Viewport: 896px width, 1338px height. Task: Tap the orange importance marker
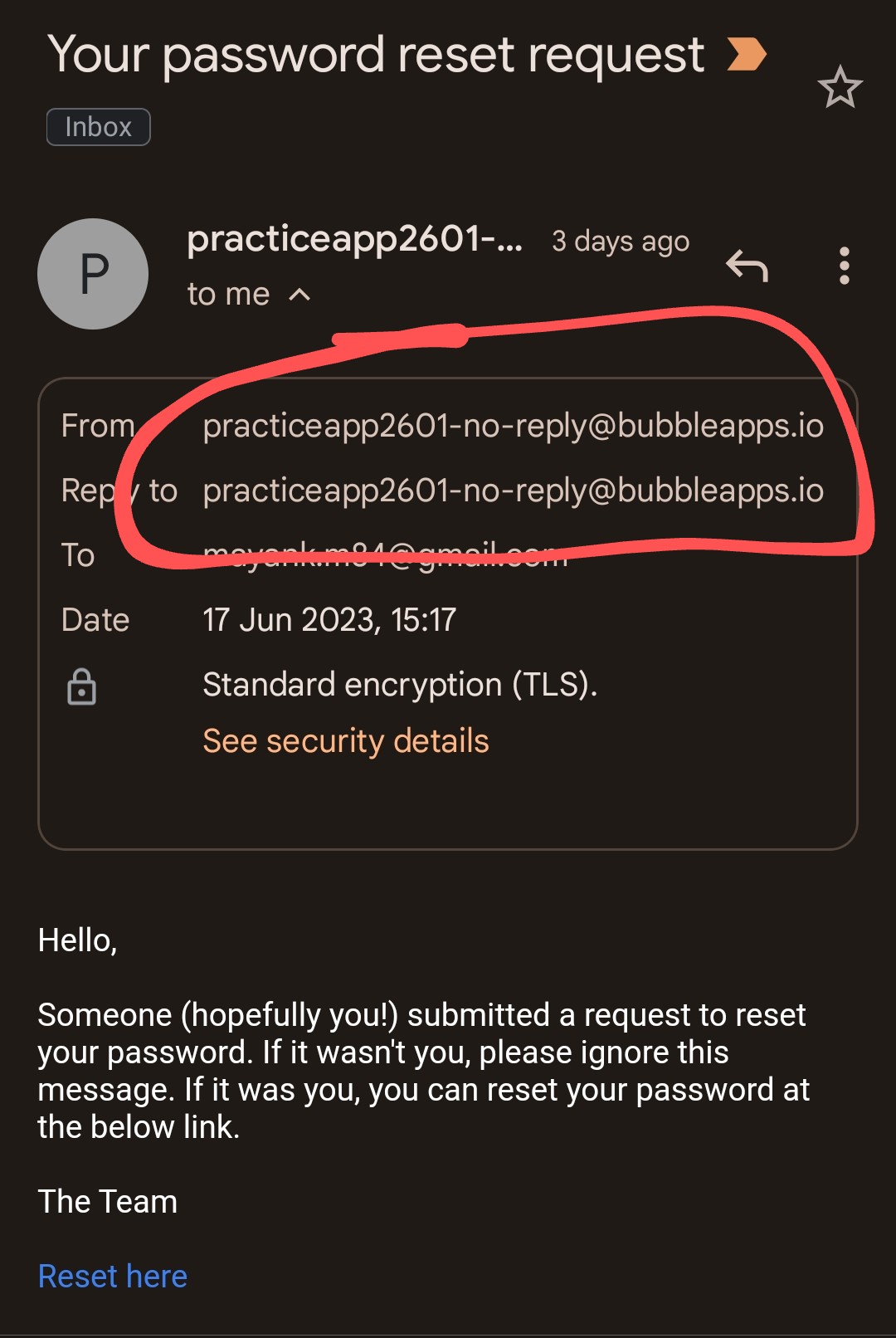coord(746,55)
